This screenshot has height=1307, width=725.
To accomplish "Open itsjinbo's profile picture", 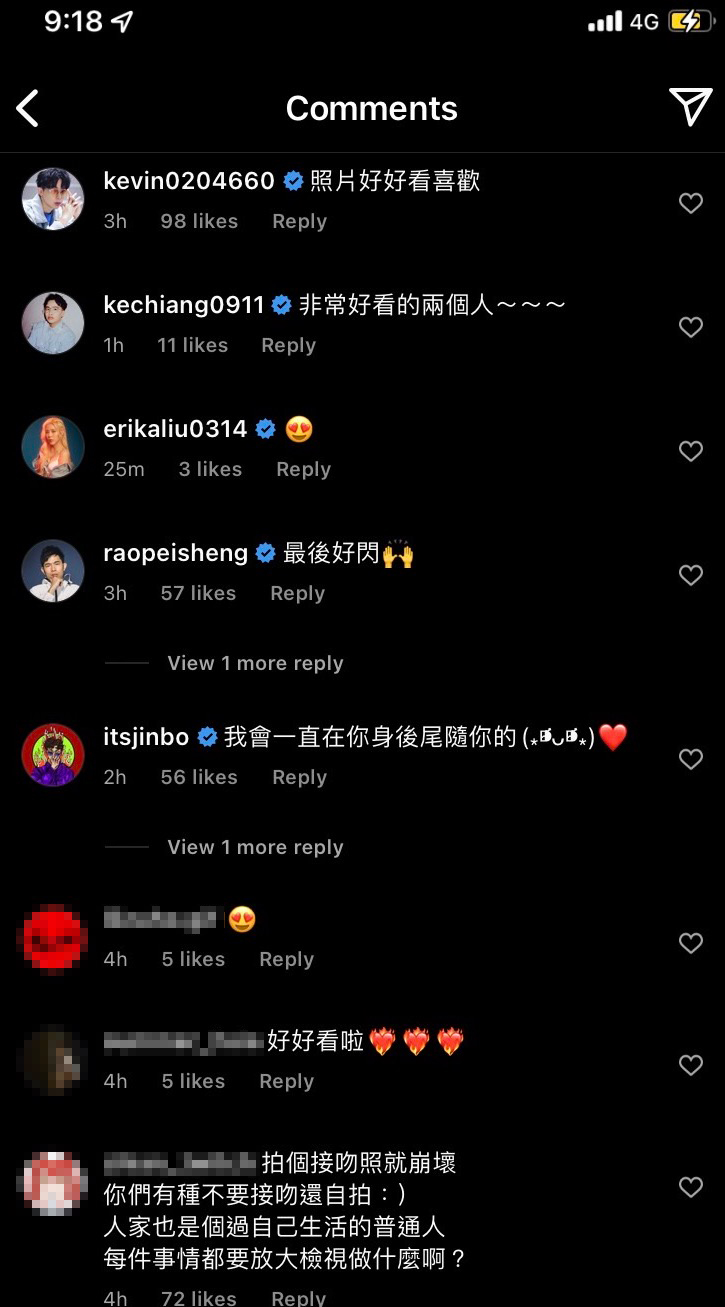I will point(53,755).
